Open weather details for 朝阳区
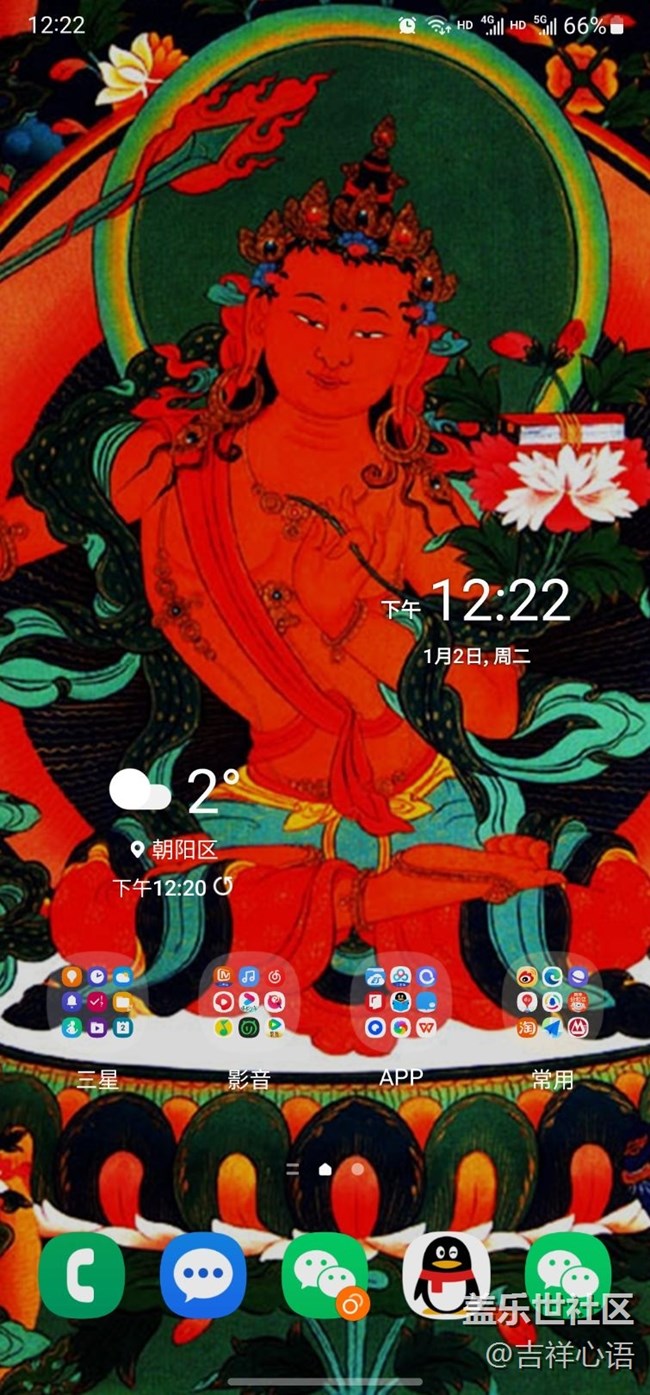 pyautogui.click(x=176, y=851)
